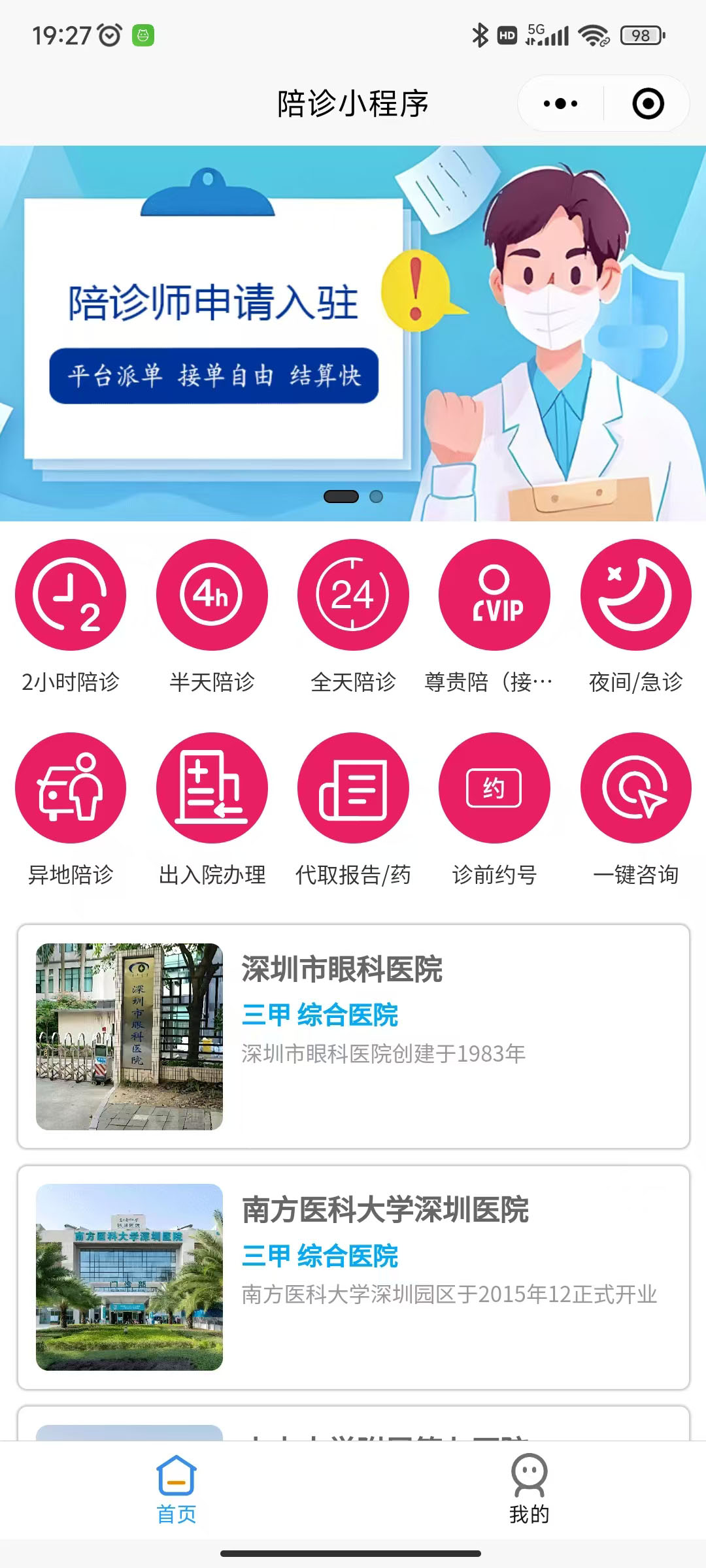Select 夜间/急诊 service
The width and height of the screenshot is (706, 1568).
tap(635, 595)
